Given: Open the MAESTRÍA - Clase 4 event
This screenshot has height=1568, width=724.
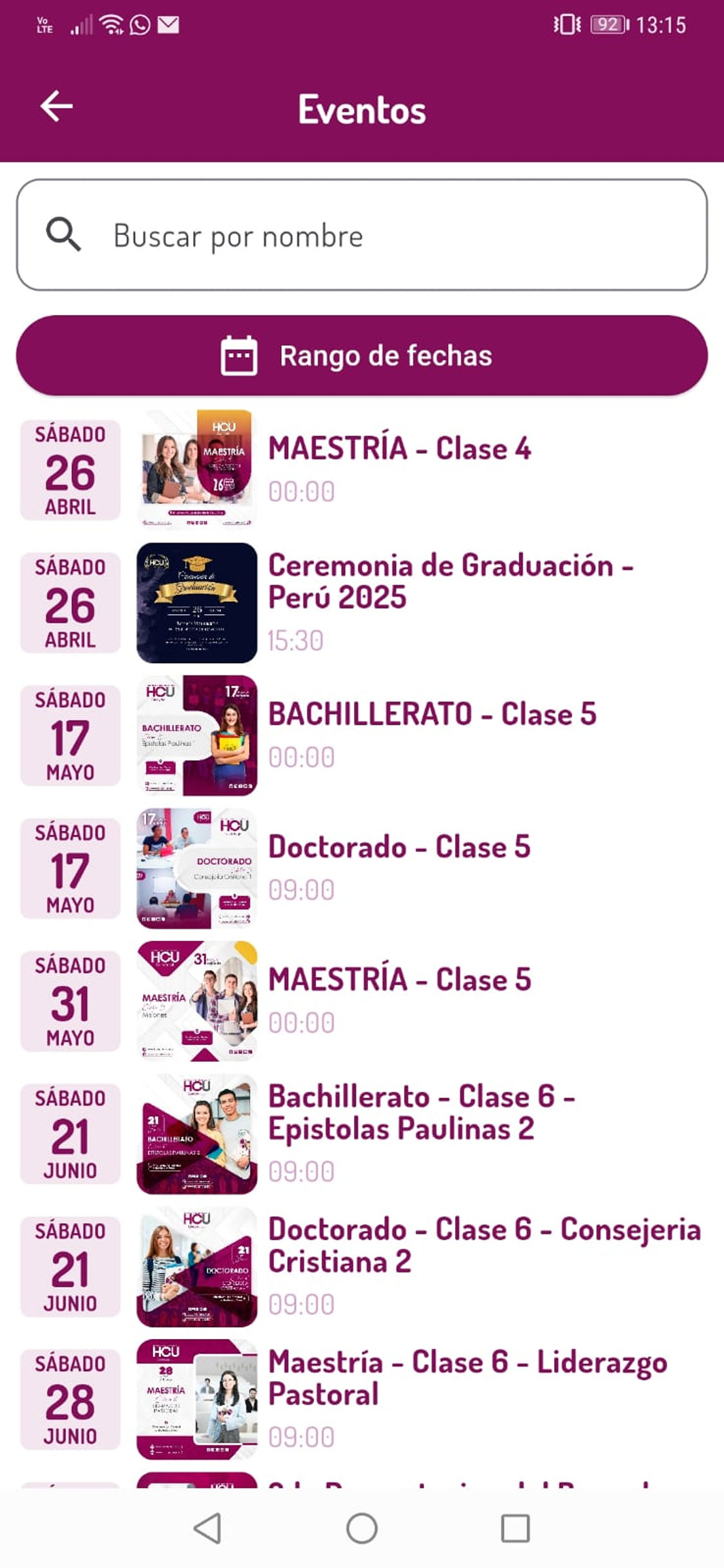Looking at the screenshot, I should tap(399, 449).
